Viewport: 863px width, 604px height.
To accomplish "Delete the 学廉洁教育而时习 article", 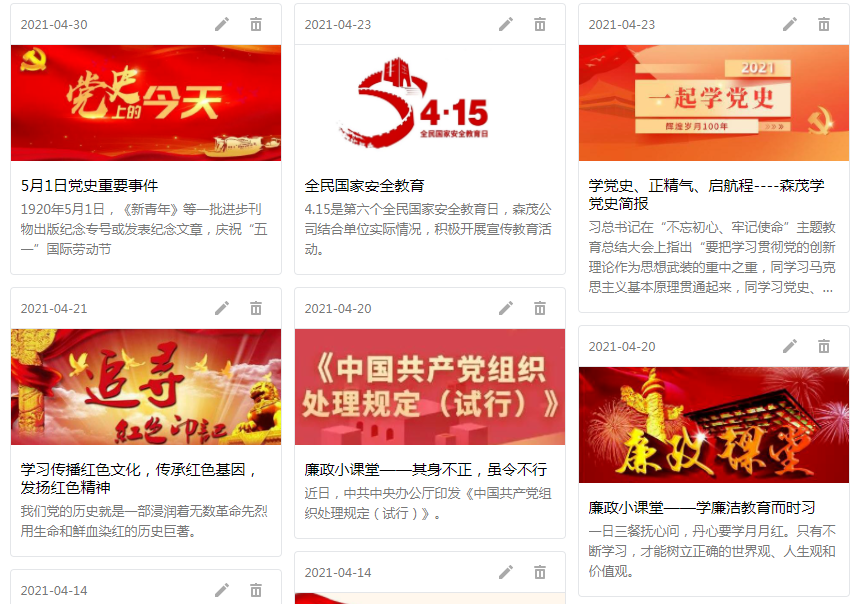I will pos(824,346).
